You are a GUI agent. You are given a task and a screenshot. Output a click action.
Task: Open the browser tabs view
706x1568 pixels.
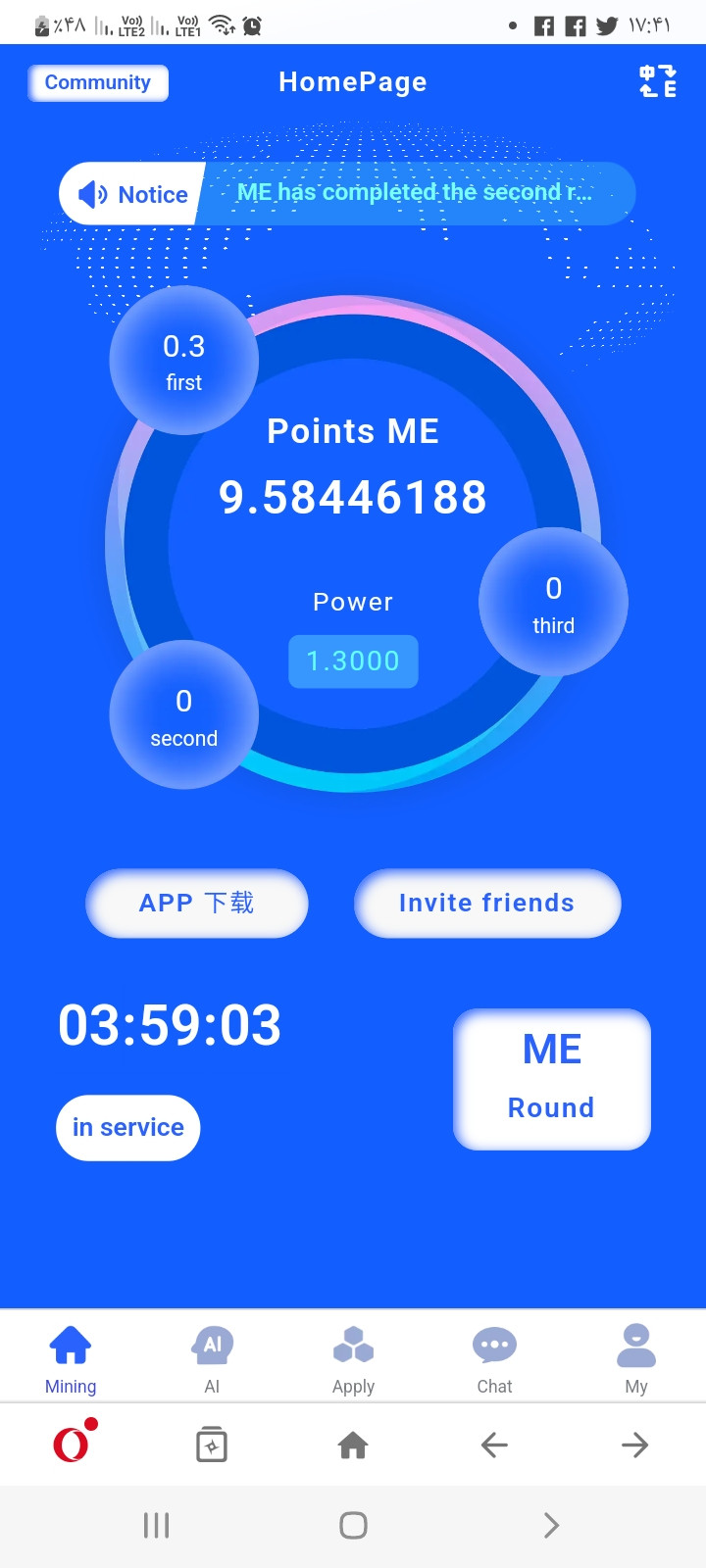212,1445
